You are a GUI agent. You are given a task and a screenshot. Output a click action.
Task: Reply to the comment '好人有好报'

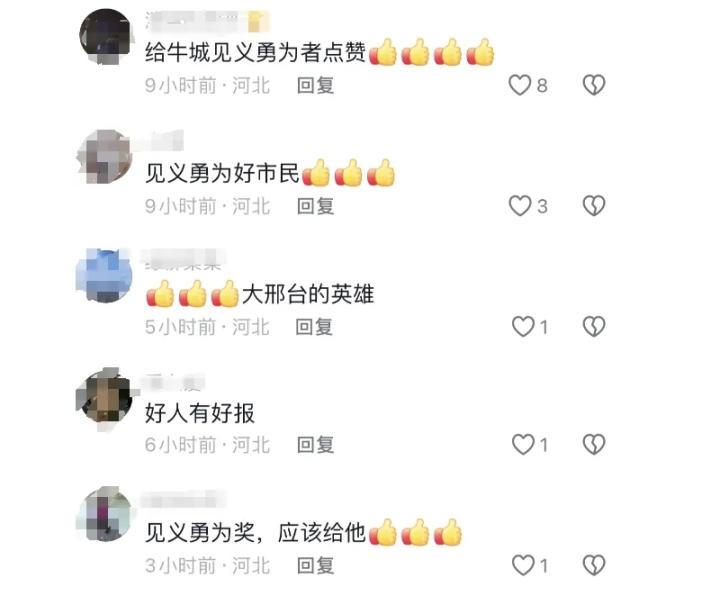pos(315,445)
